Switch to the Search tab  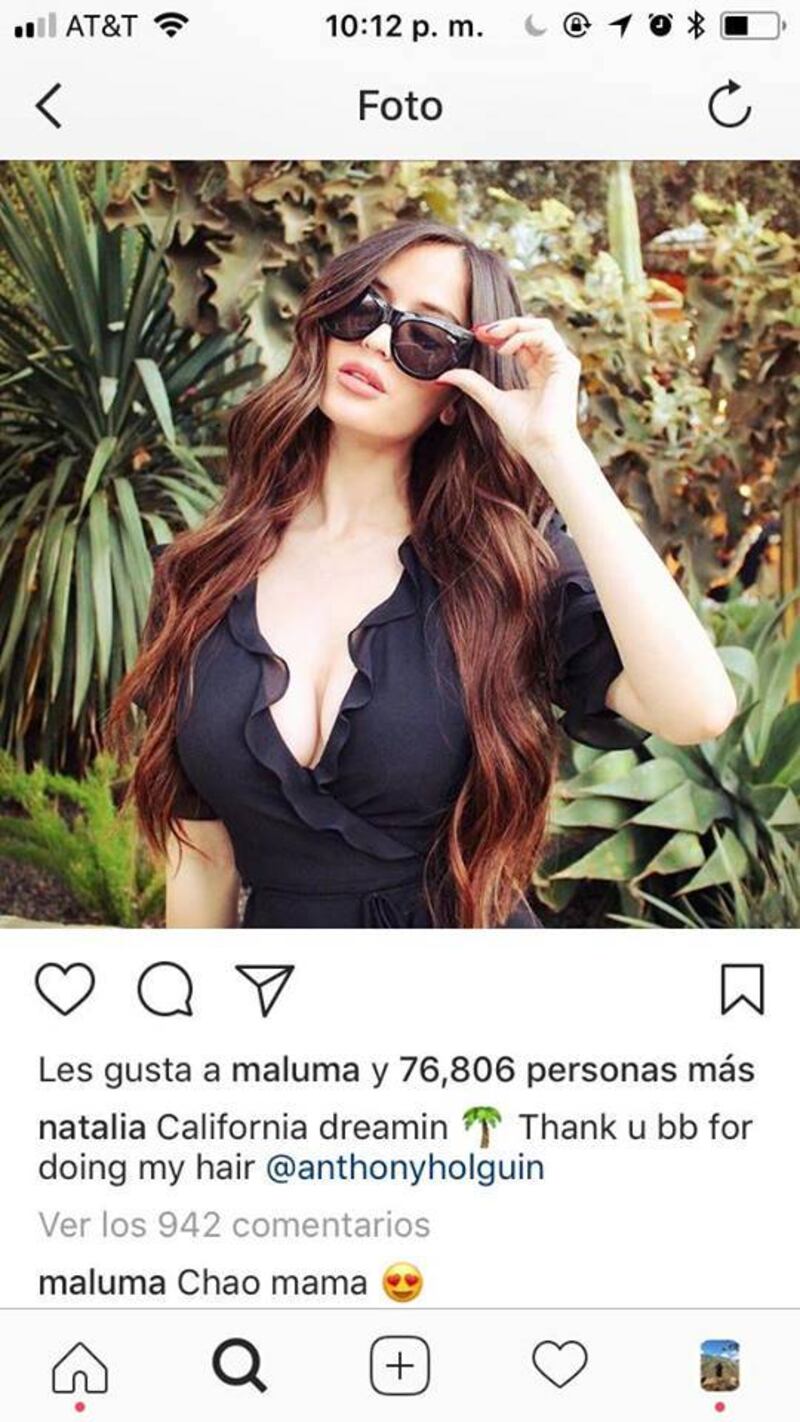click(x=240, y=1366)
